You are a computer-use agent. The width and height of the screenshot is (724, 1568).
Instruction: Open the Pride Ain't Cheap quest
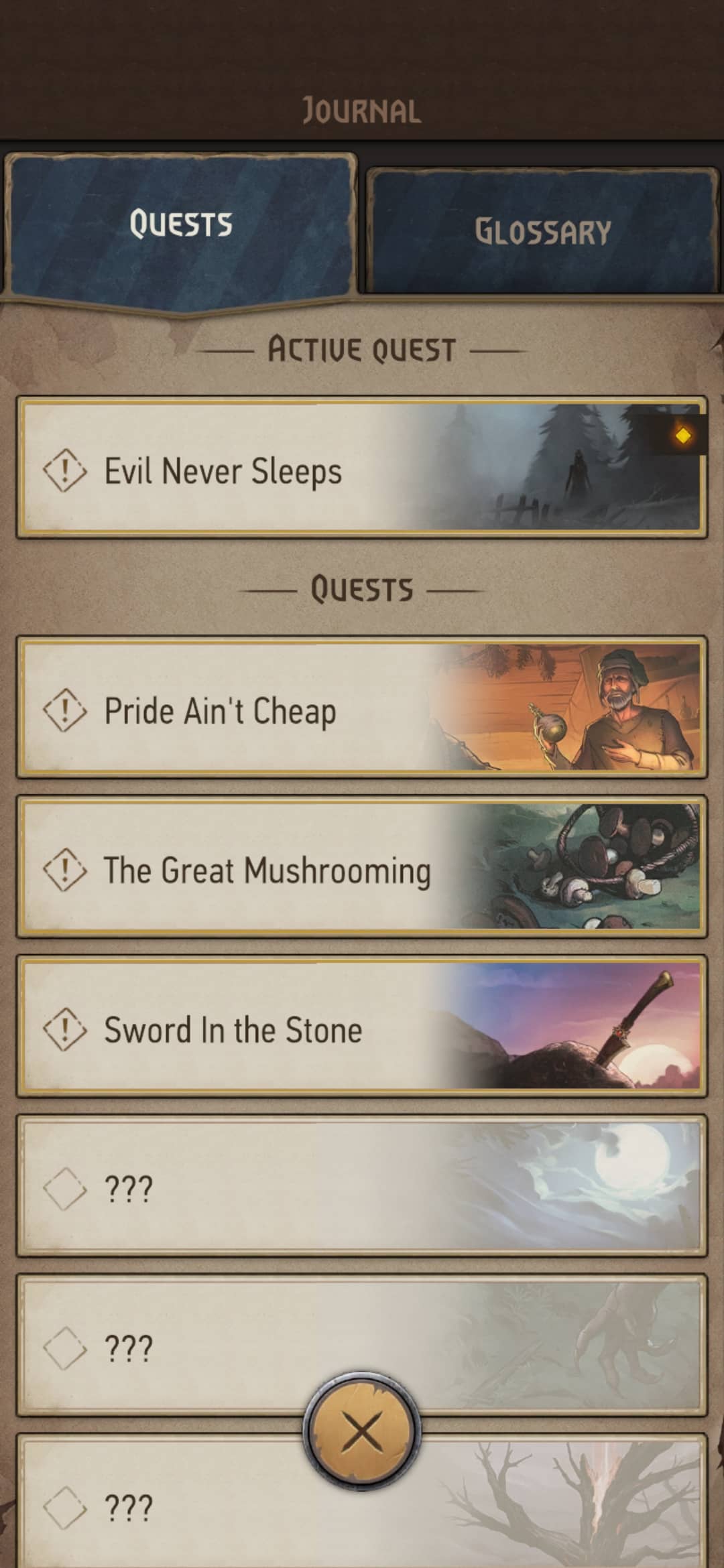(x=362, y=708)
